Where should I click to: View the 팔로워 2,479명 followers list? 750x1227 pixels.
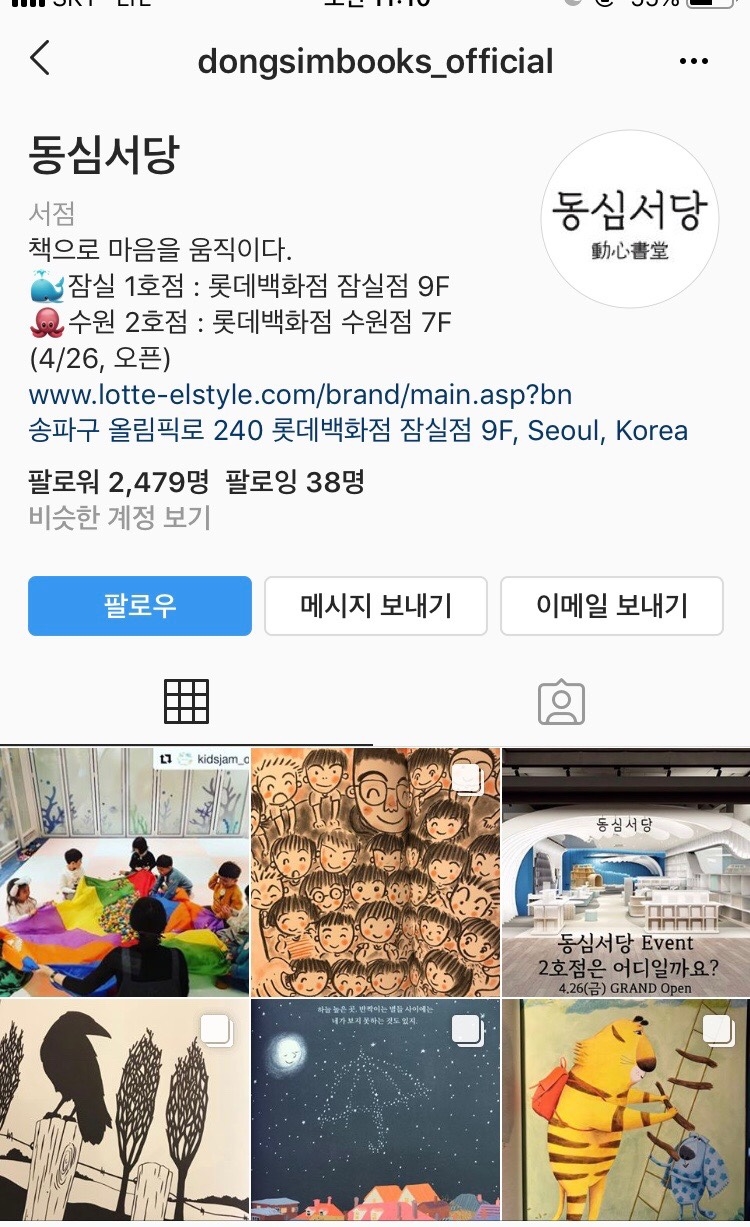coord(118,482)
